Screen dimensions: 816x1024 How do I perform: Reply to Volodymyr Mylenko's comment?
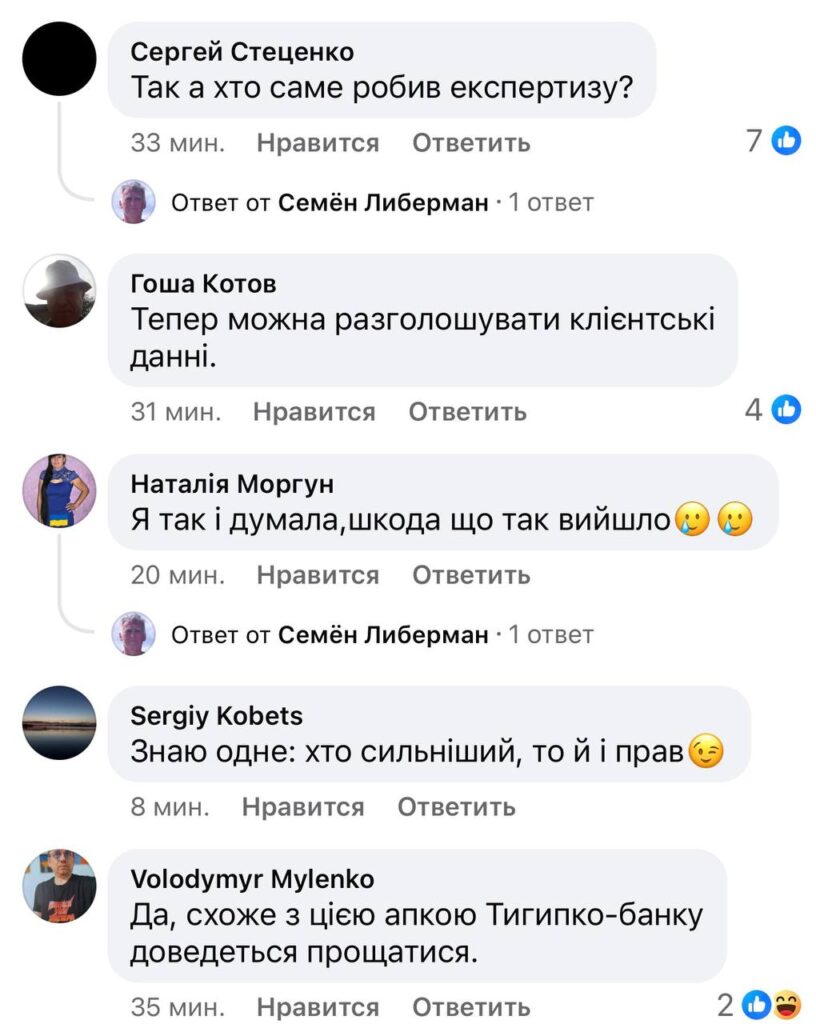coord(471,1006)
